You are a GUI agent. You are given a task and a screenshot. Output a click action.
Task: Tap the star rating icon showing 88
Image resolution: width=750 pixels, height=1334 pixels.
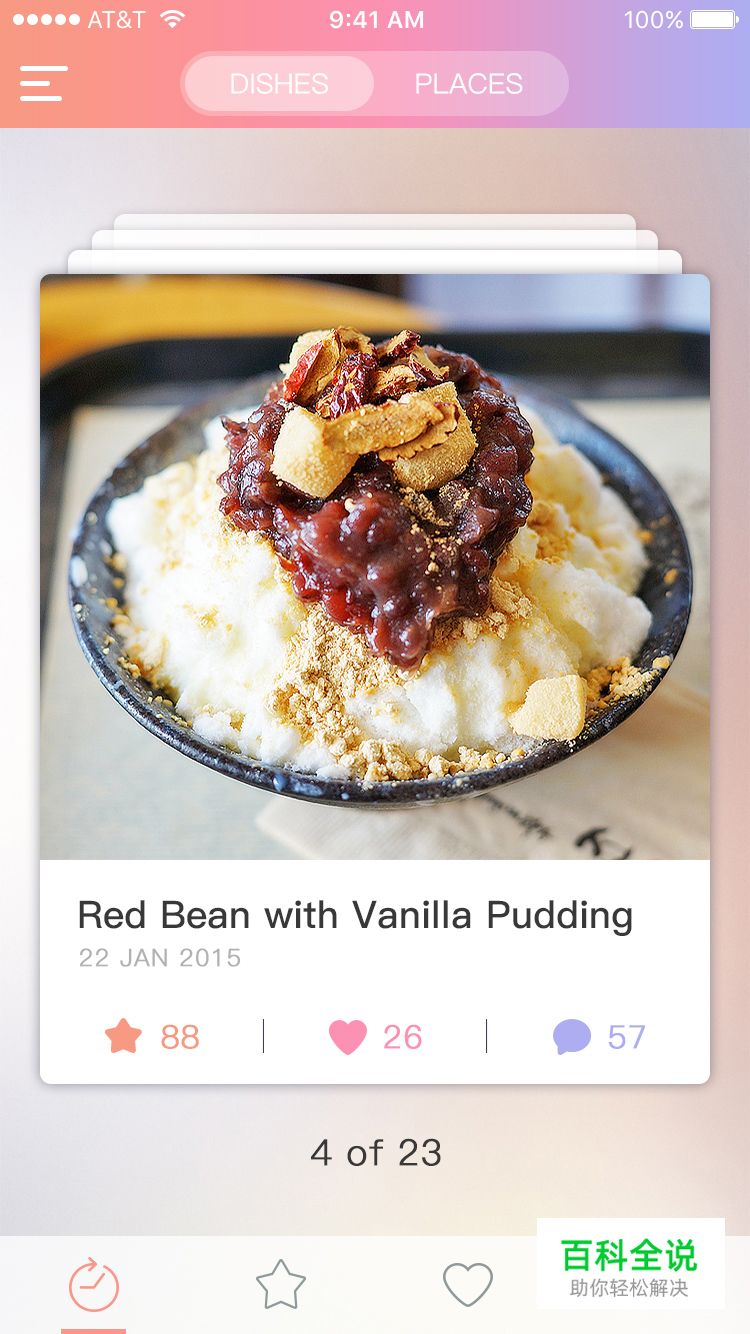[x=124, y=1036]
